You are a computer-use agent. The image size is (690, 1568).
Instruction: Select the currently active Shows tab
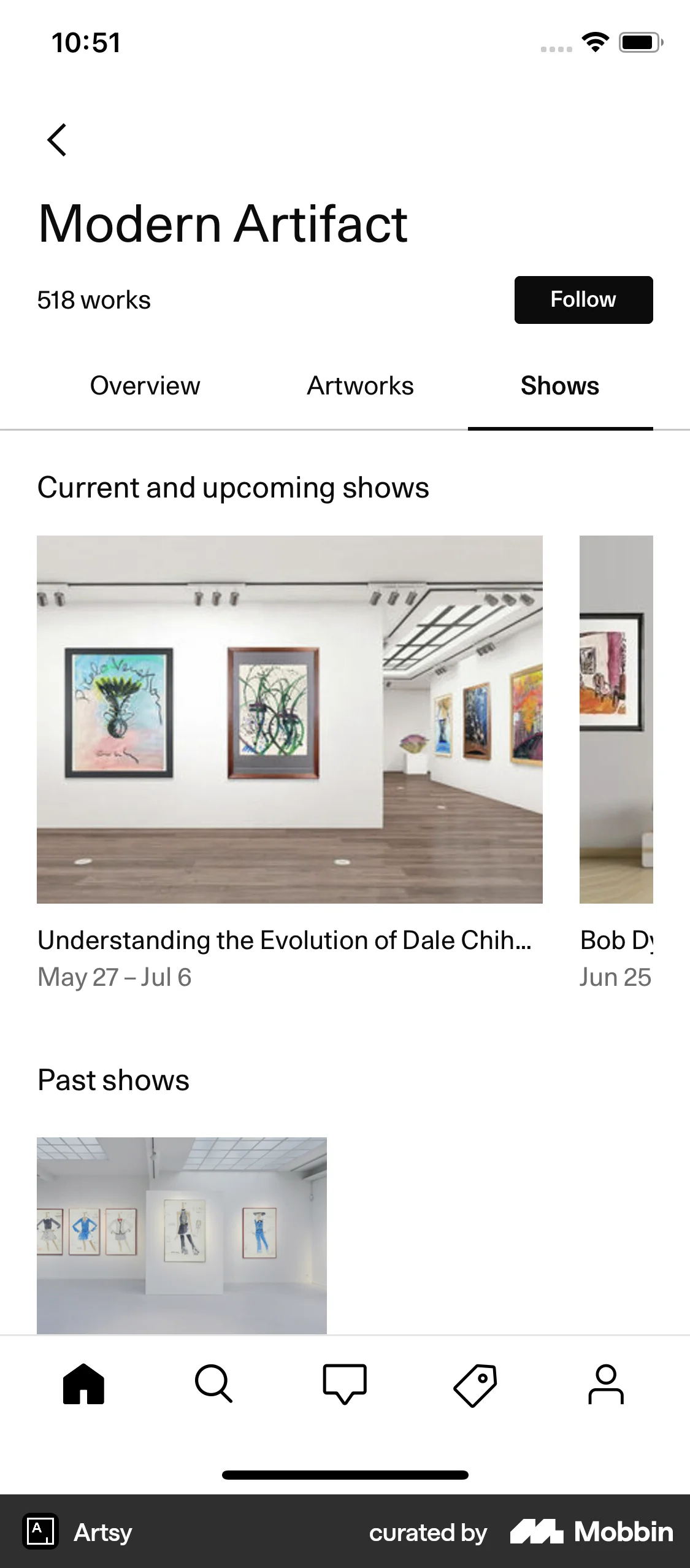point(560,386)
